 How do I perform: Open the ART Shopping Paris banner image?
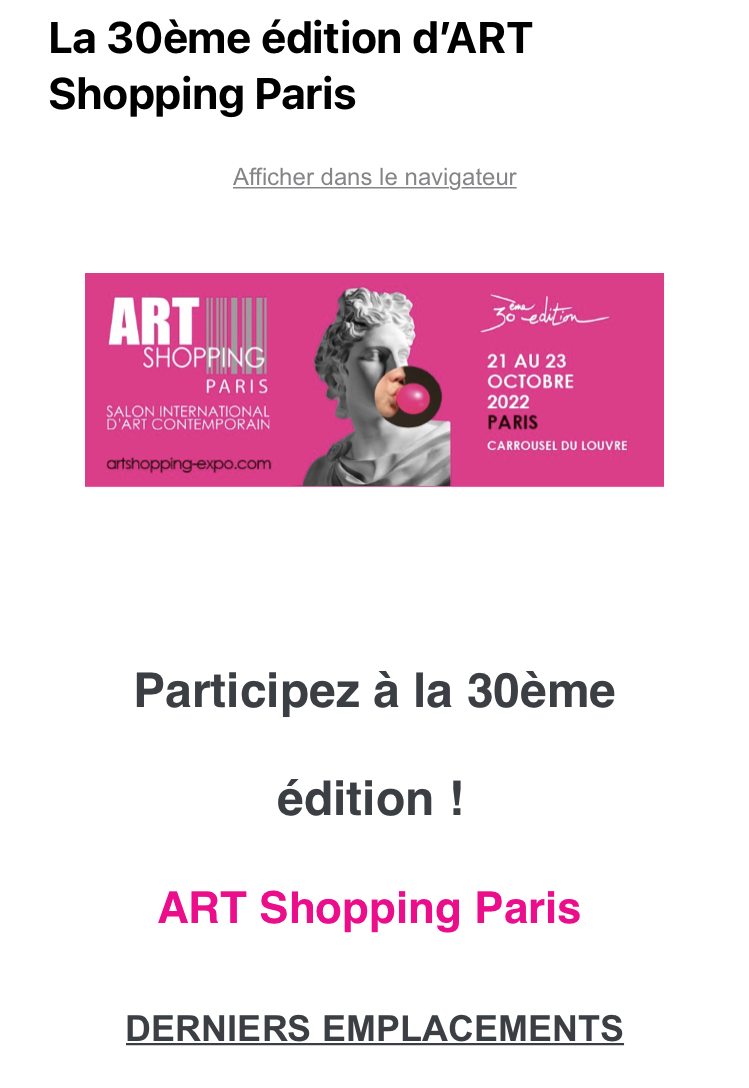374,380
